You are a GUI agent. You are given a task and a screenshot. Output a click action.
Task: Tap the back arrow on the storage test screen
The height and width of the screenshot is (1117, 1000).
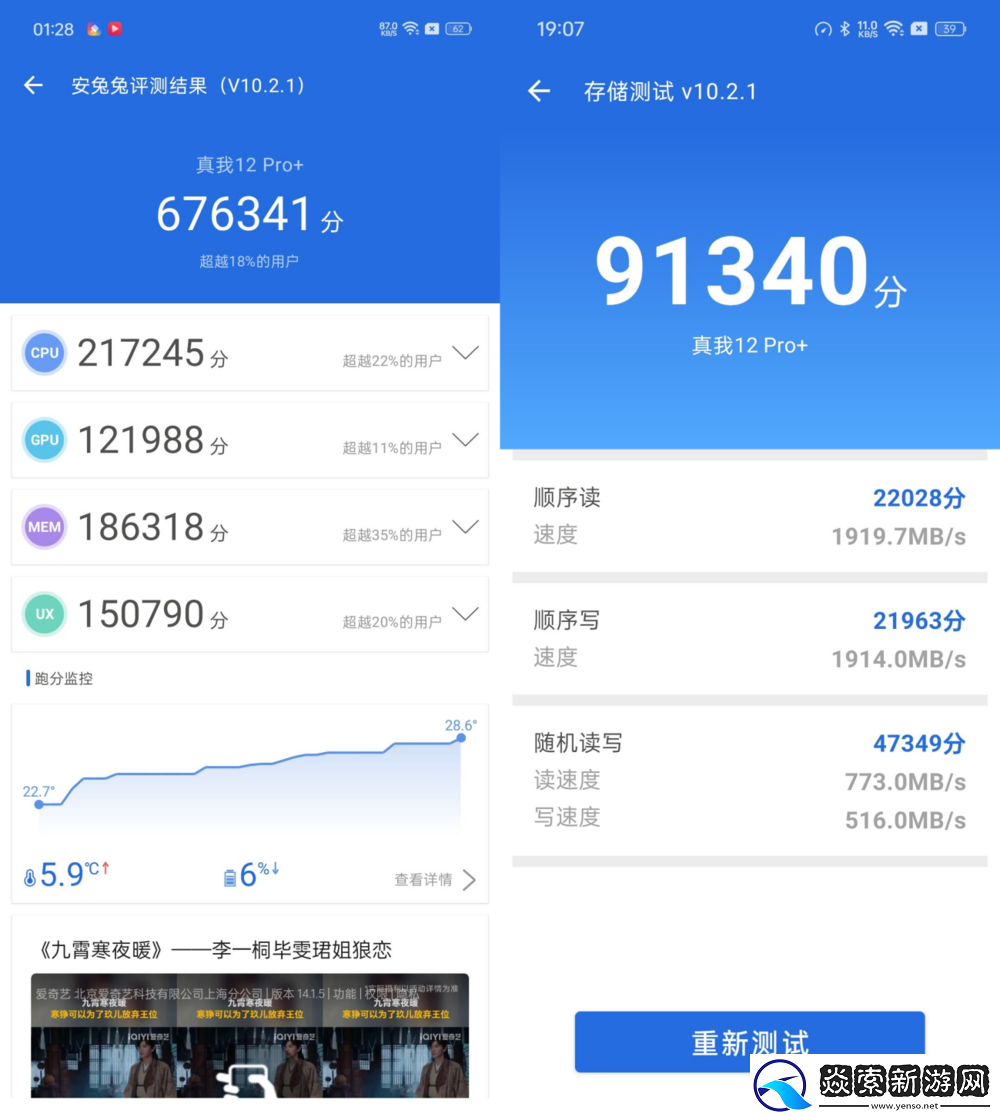(x=538, y=91)
